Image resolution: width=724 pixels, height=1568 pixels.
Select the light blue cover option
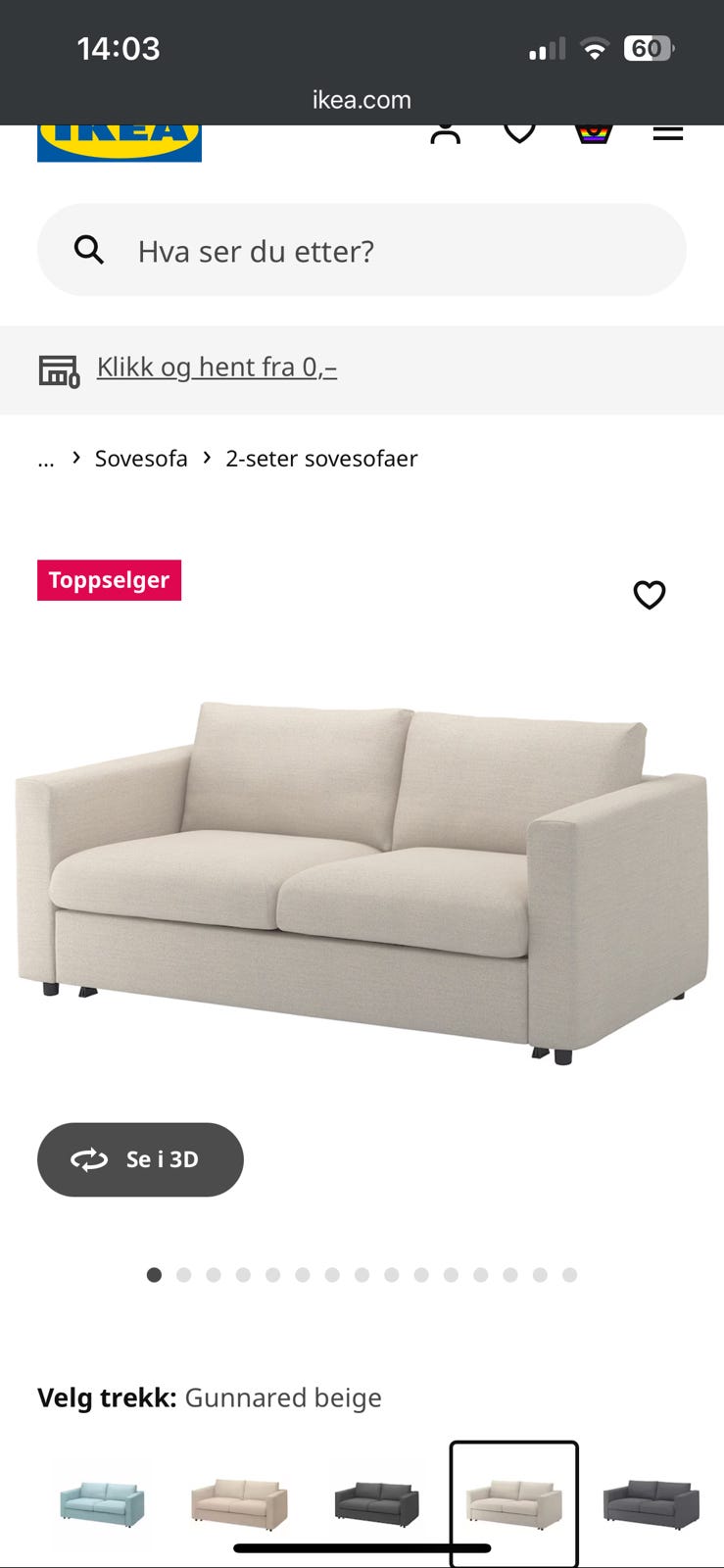pyautogui.click(x=102, y=1502)
